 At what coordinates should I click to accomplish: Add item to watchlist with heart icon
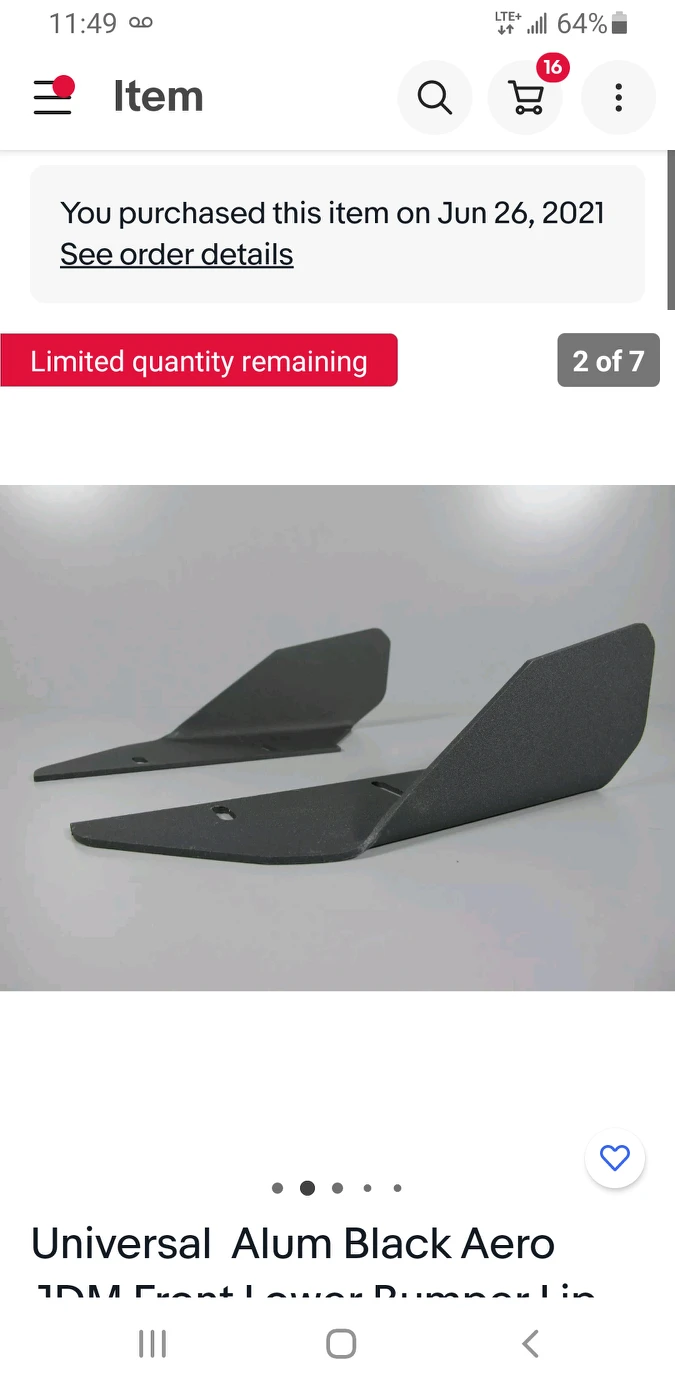[x=614, y=1158]
